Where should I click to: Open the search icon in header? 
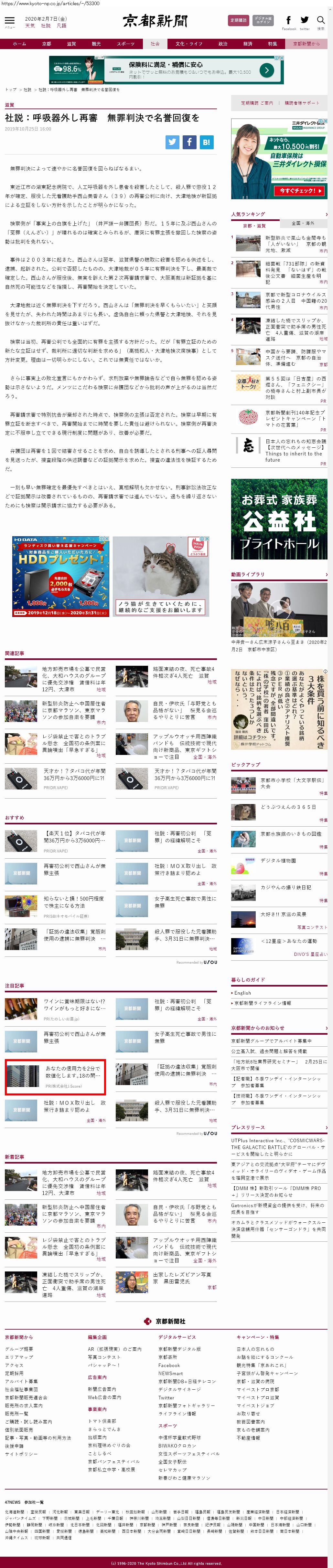coord(320,21)
